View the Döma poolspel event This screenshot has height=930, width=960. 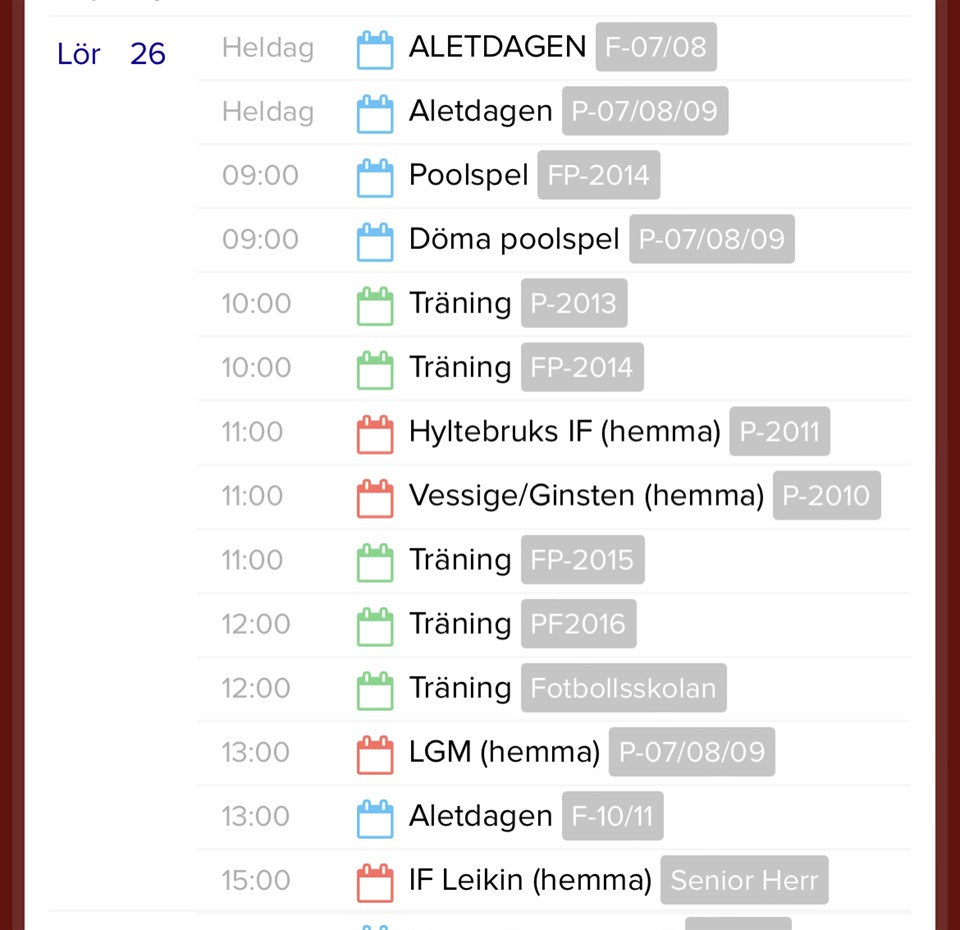coord(513,239)
